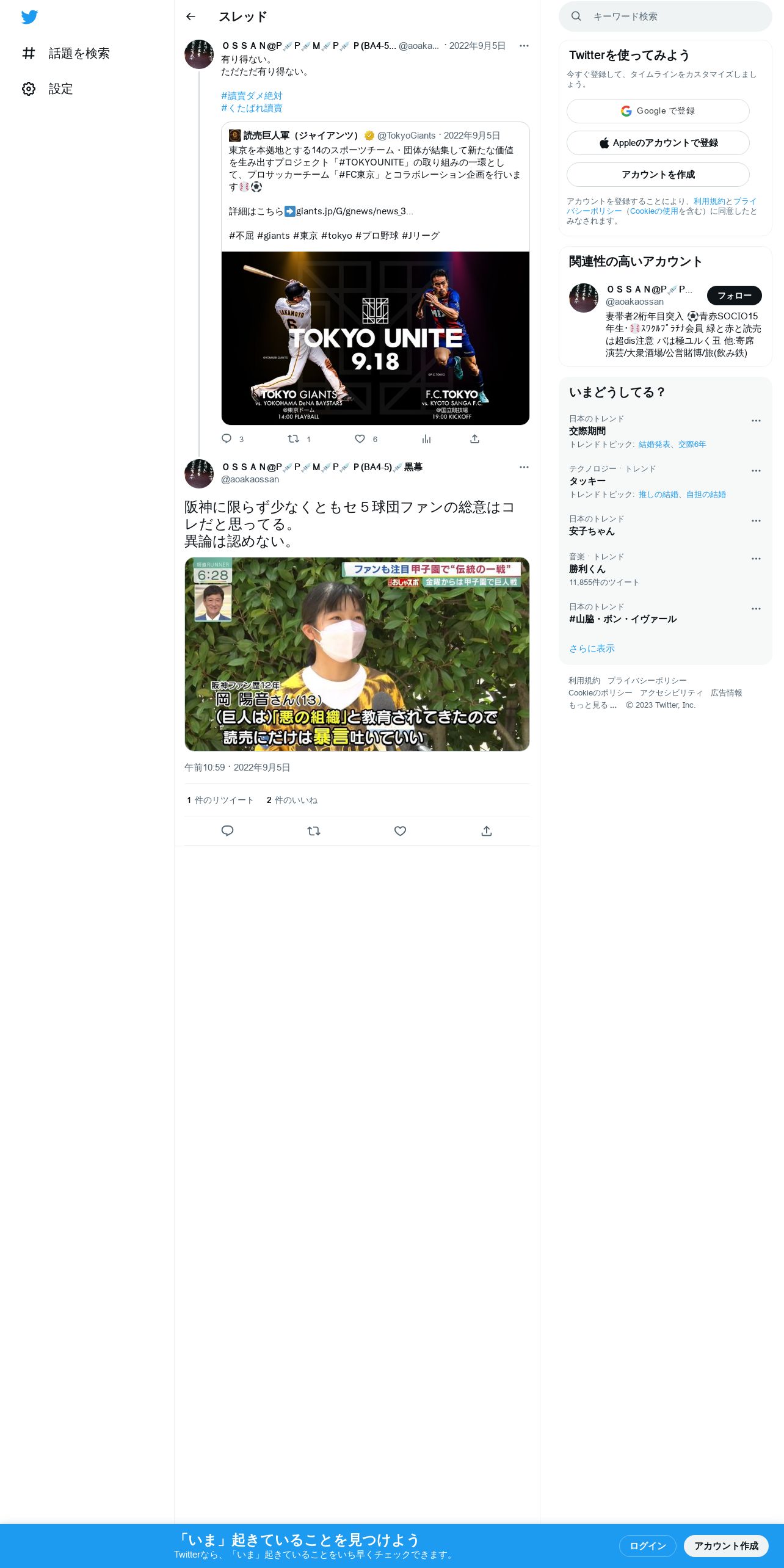784x1568 pixels.
Task: Sign up with Google で登録
Action: [x=658, y=111]
